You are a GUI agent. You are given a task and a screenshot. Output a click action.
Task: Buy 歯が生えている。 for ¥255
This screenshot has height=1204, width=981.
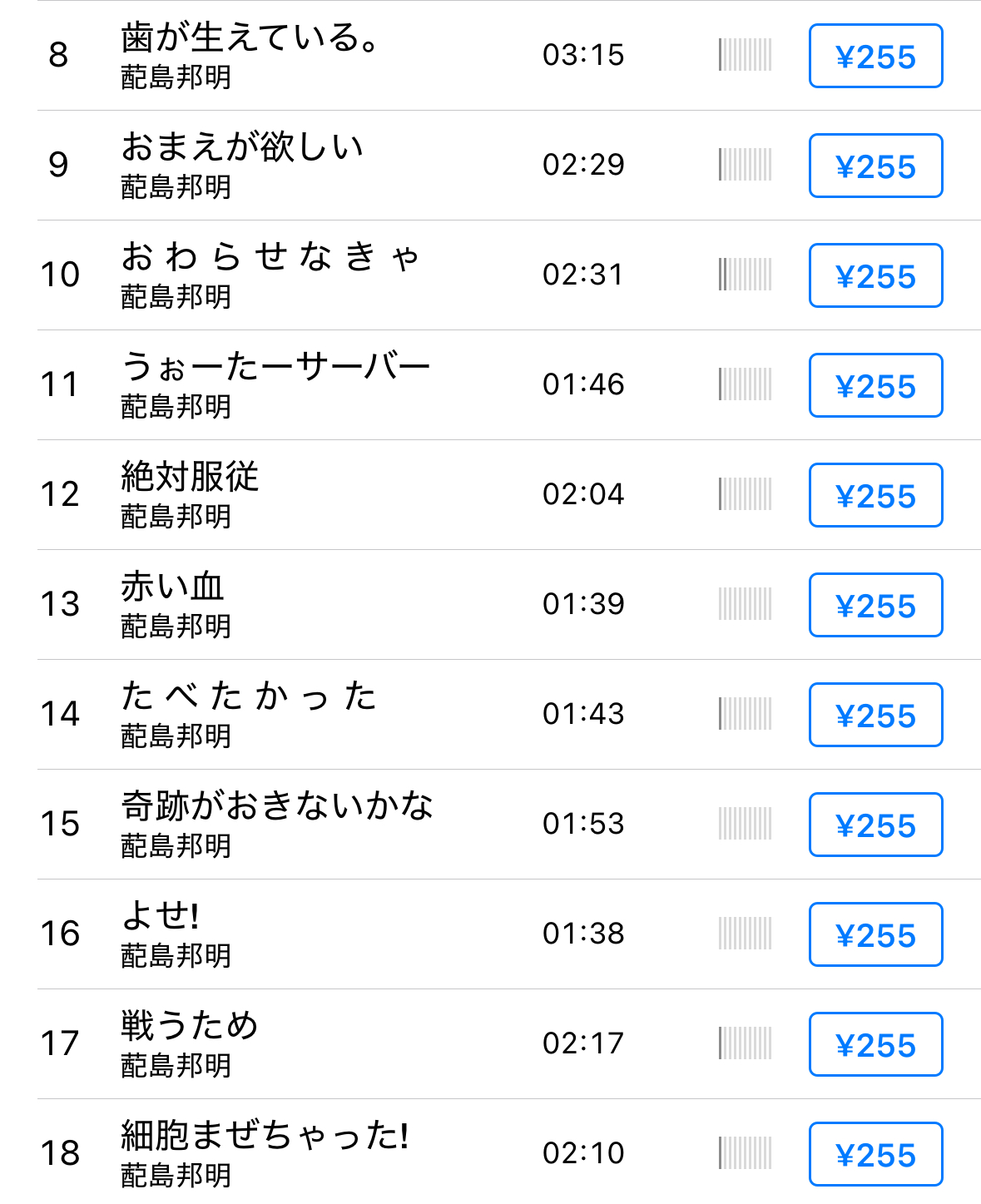tap(875, 56)
